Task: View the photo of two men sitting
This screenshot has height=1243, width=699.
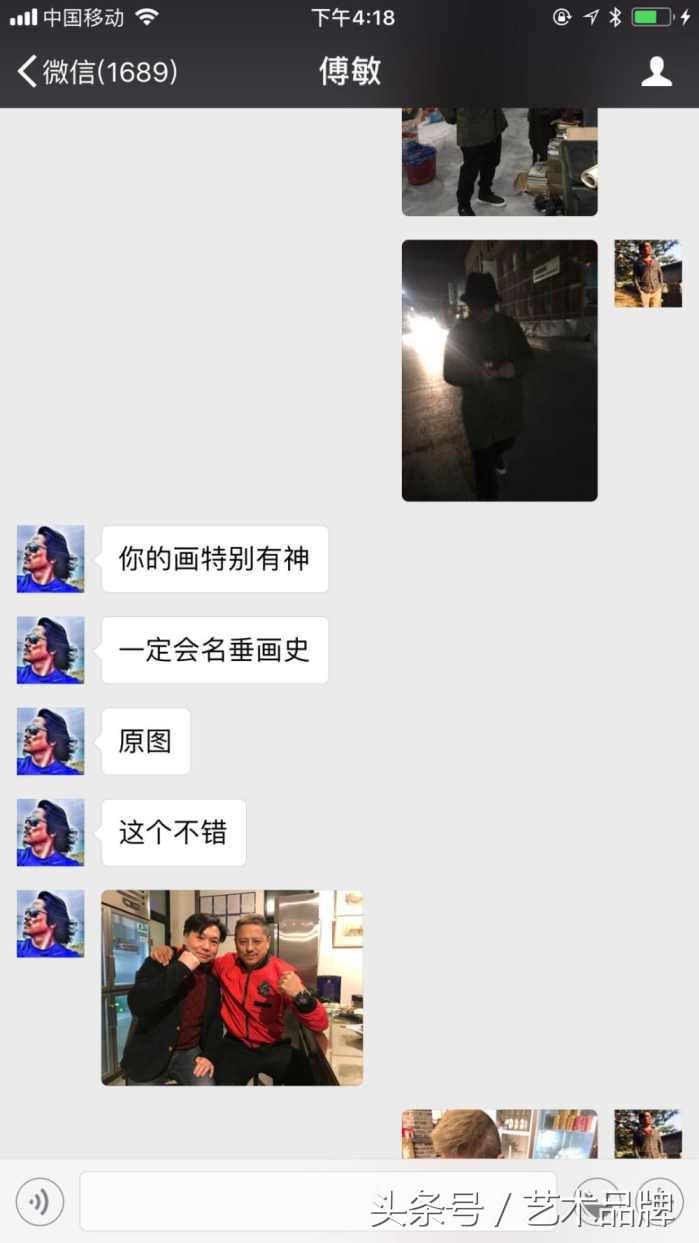Action: (x=232, y=987)
